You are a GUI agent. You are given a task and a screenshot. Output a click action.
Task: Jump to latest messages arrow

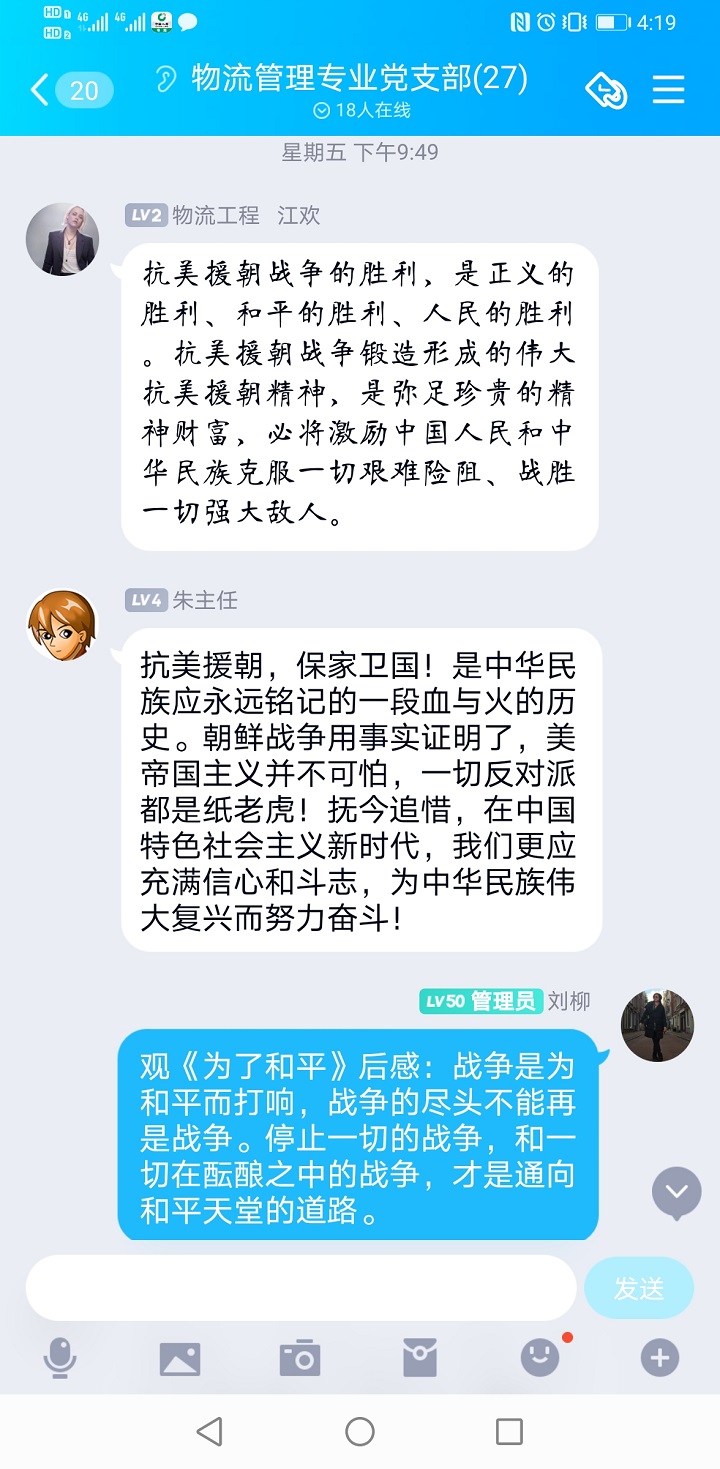tap(677, 1192)
